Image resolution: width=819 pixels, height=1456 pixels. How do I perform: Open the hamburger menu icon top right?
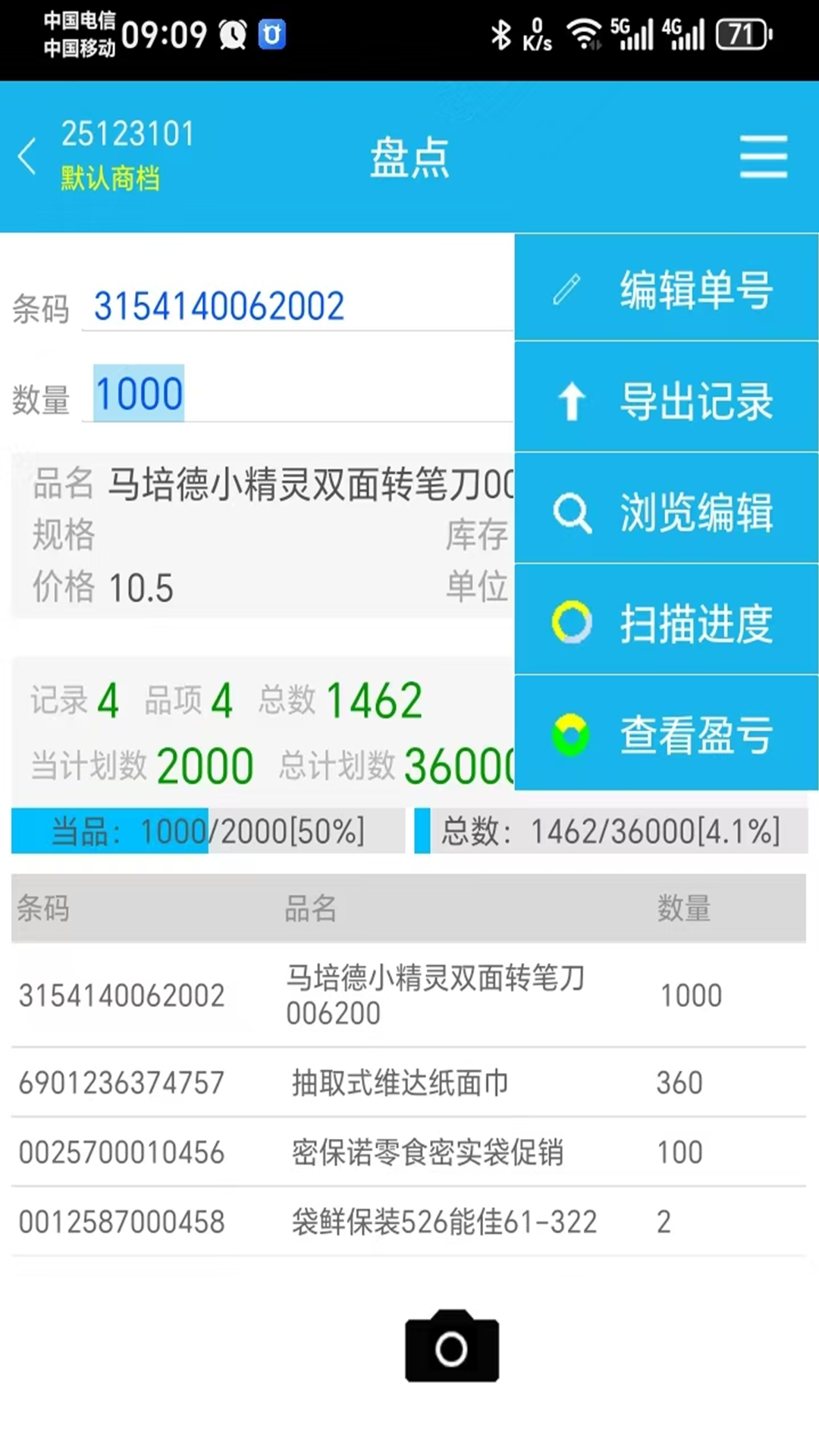(764, 155)
